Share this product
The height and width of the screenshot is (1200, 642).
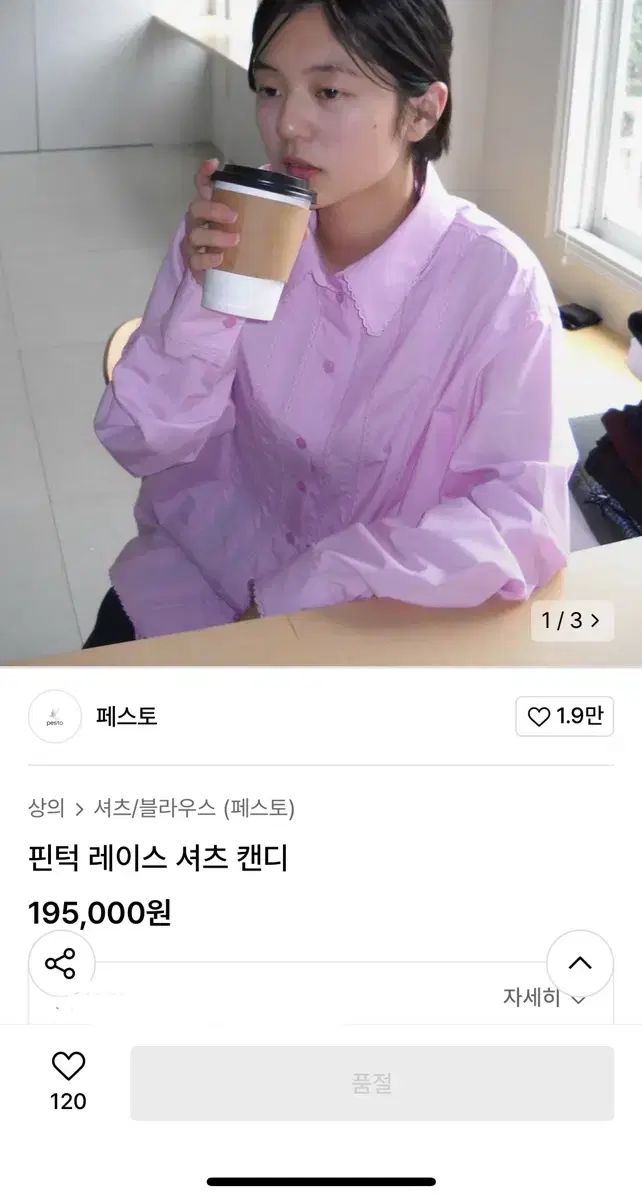point(61,964)
